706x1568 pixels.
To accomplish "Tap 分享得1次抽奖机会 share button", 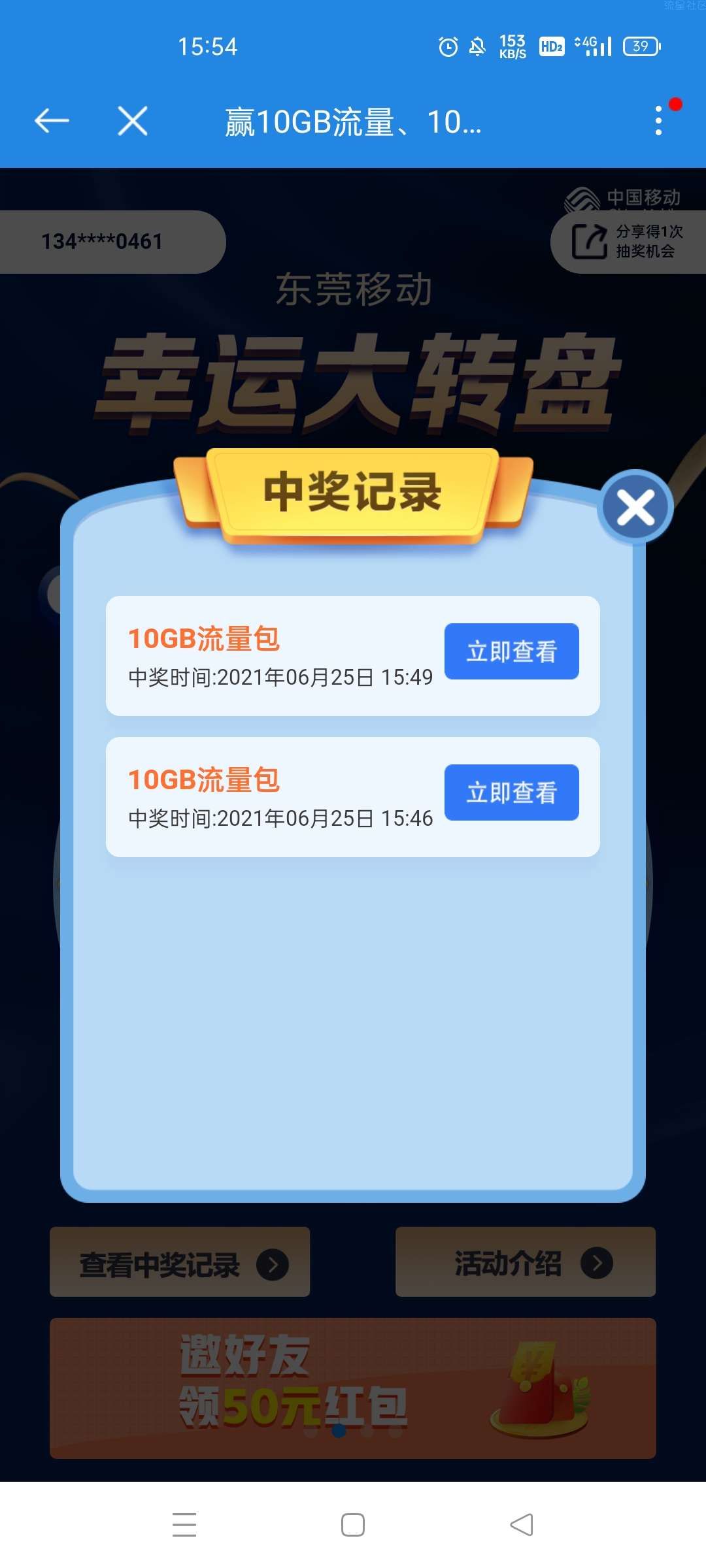I will tap(628, 242).
